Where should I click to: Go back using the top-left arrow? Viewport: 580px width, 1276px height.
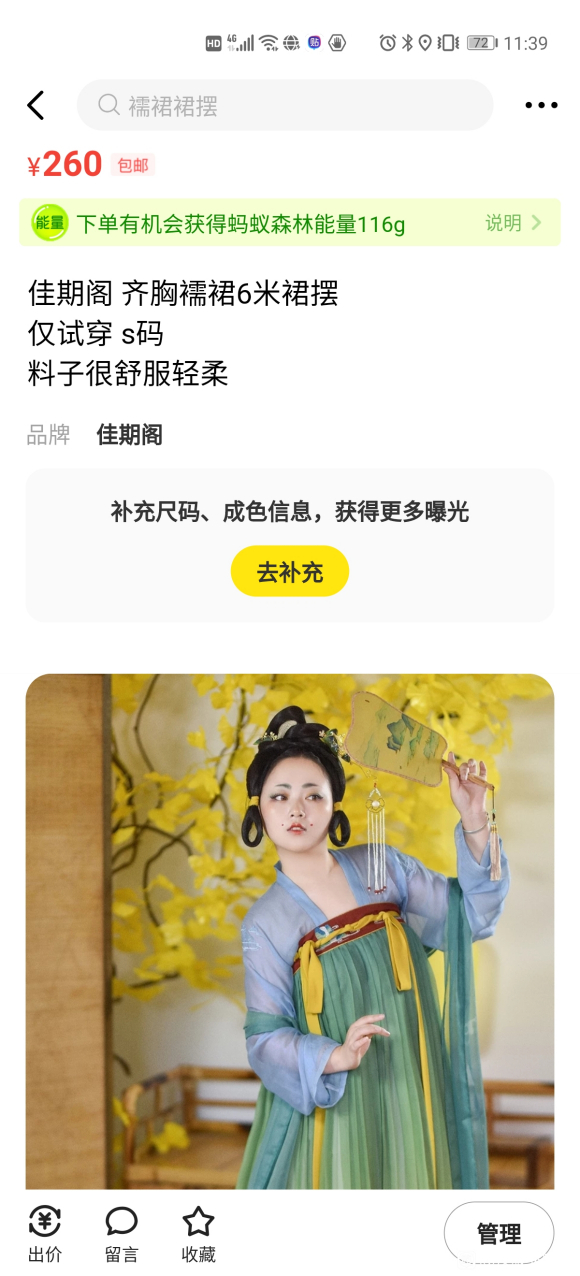(36, 105)
